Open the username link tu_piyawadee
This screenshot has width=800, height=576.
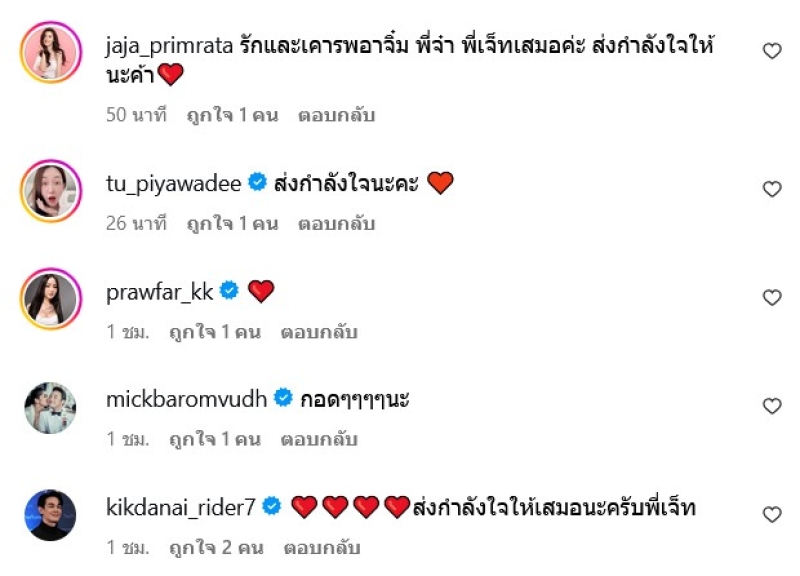point(174,183)
